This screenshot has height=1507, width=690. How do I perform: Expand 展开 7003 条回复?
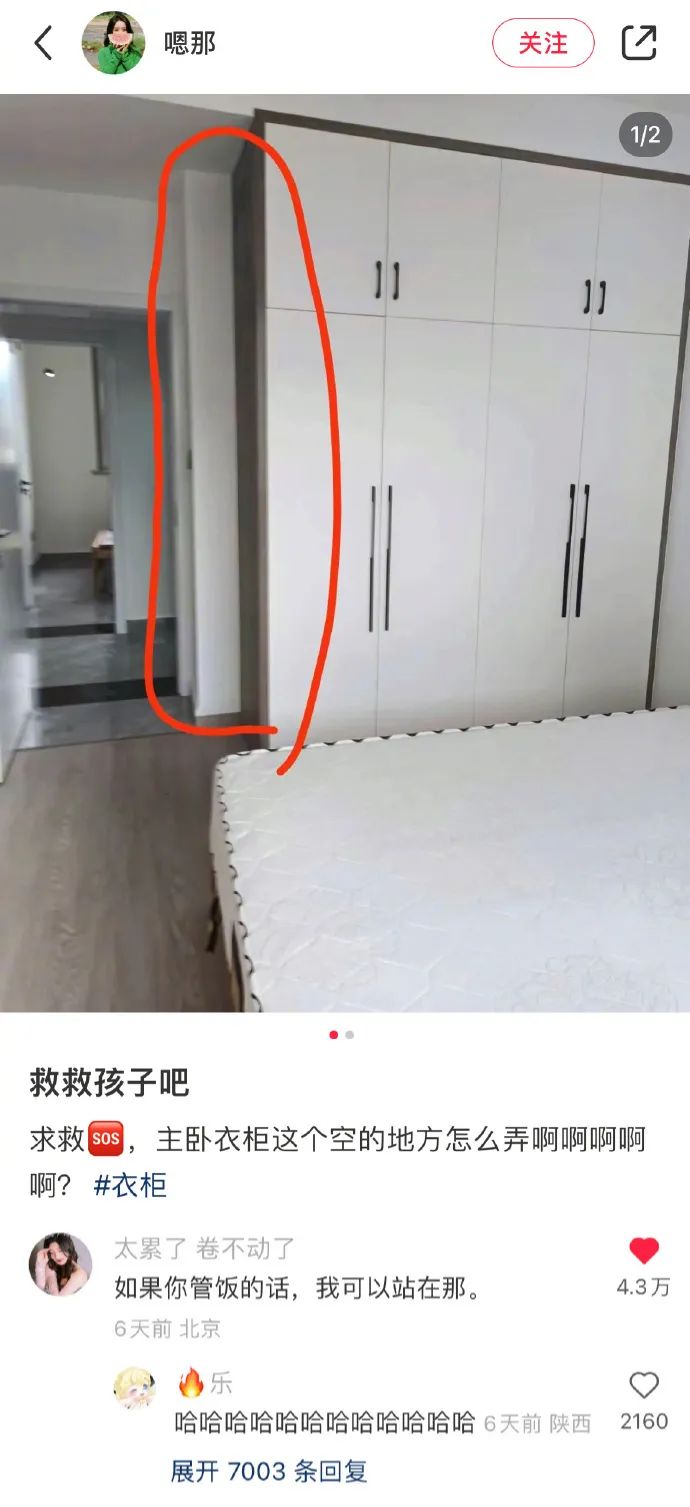269,1471
